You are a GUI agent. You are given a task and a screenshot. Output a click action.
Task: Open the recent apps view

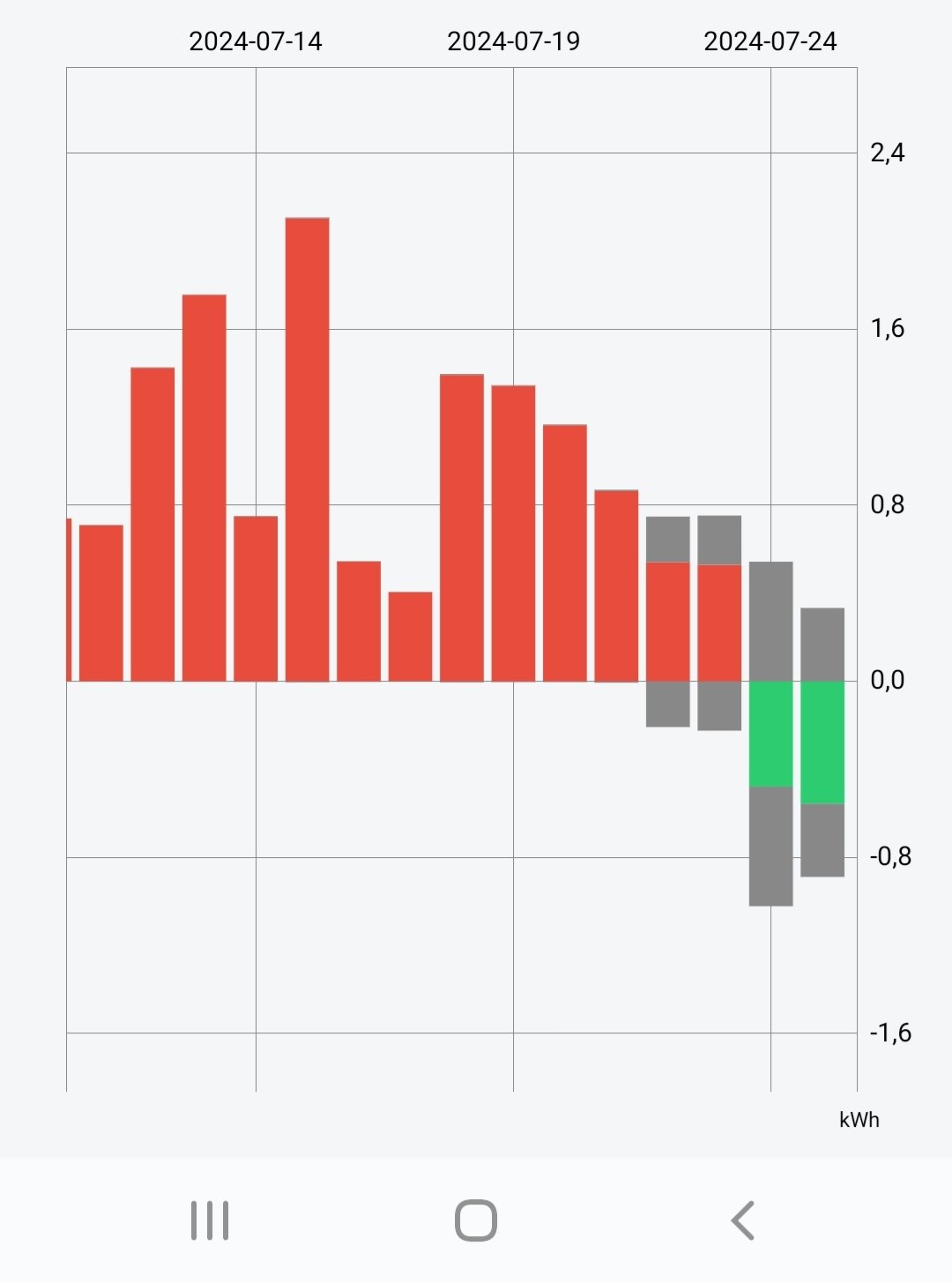pyautogui.click(x=210, y=1220)
